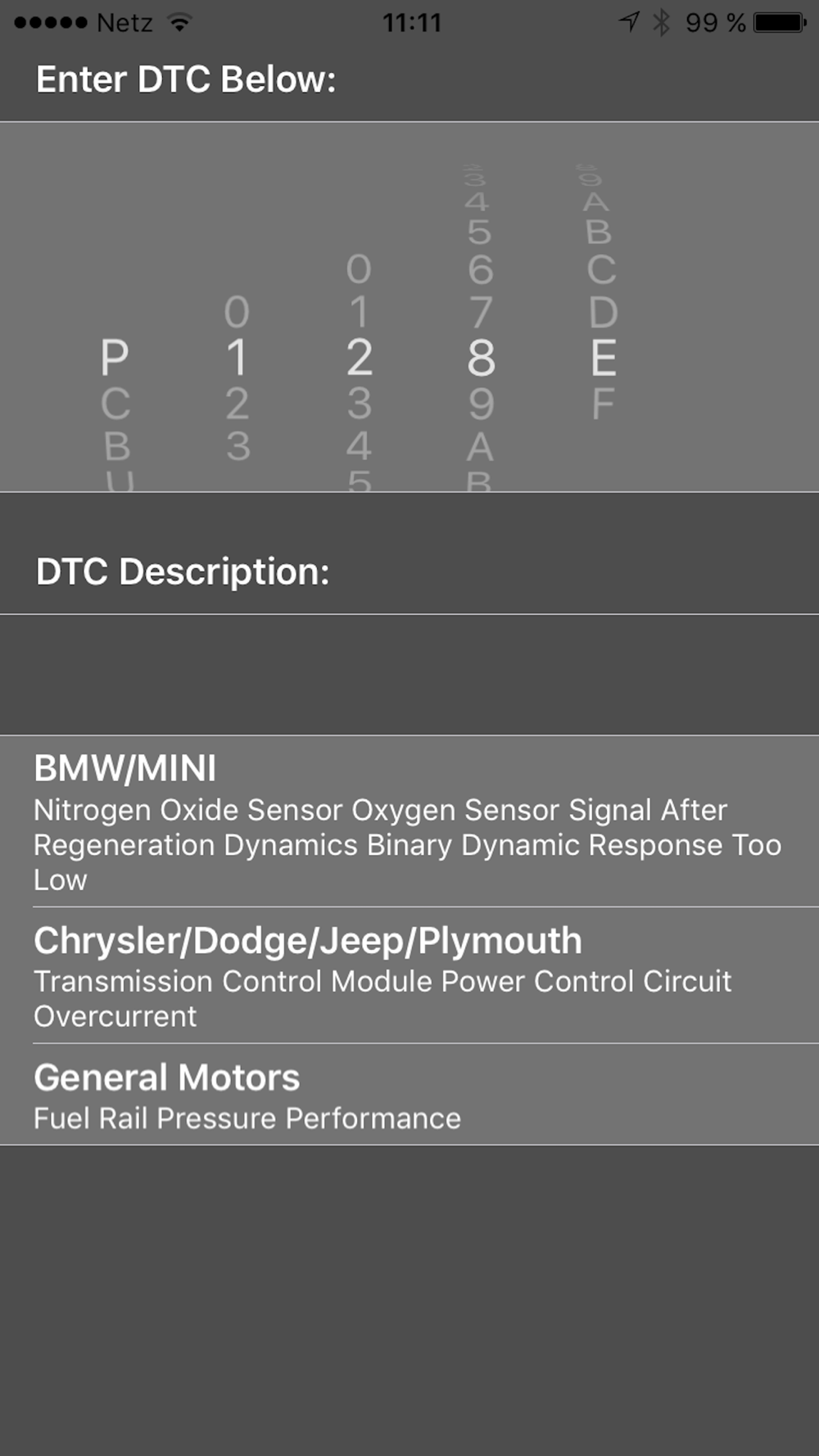Pick 9 in the wheel currently showing 8
The image size is (819, 1456).
pyautogui.click(x=482, y=404)
